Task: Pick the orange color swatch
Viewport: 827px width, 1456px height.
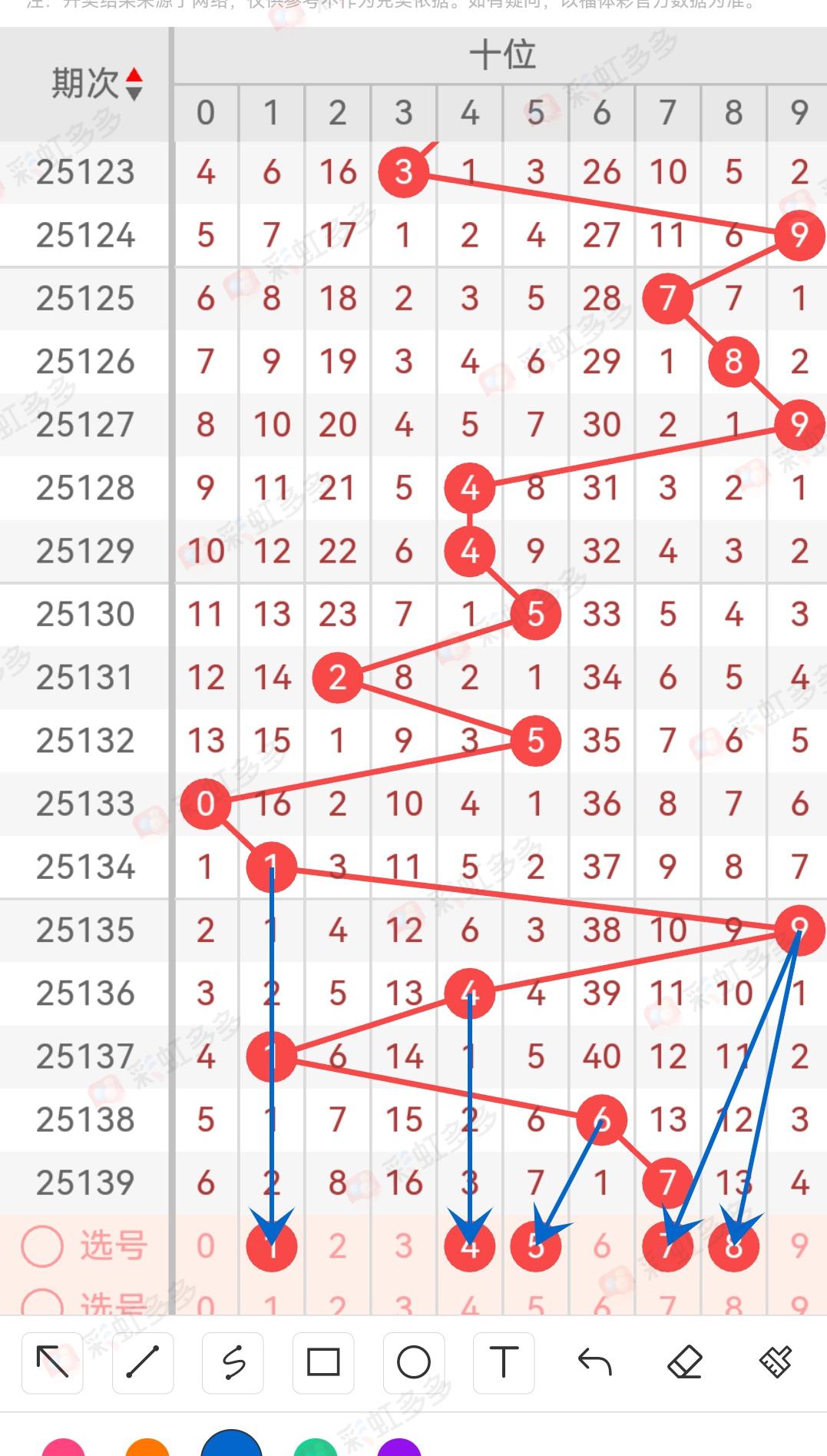Action: coord(147,1448)
